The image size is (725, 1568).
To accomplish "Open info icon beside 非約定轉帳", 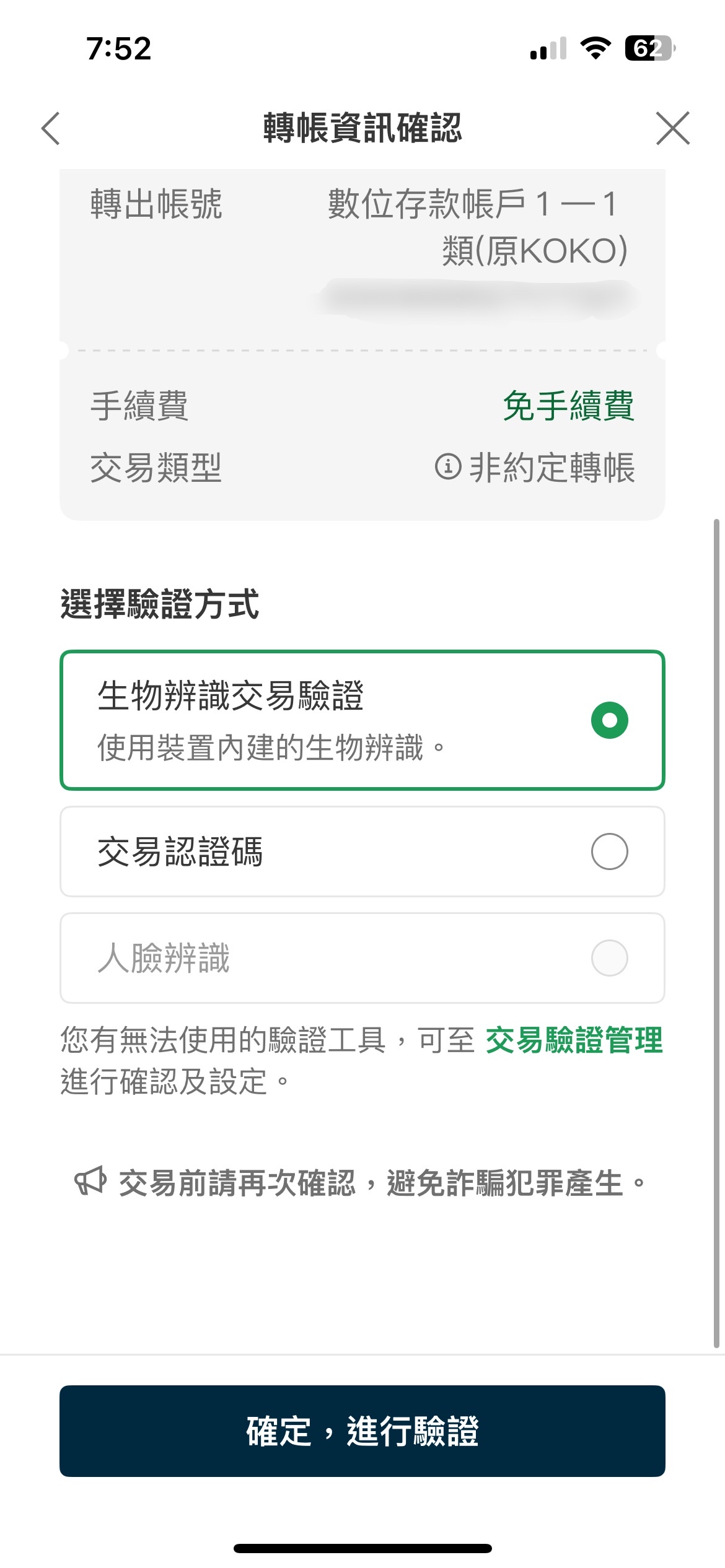I will 448,466.
